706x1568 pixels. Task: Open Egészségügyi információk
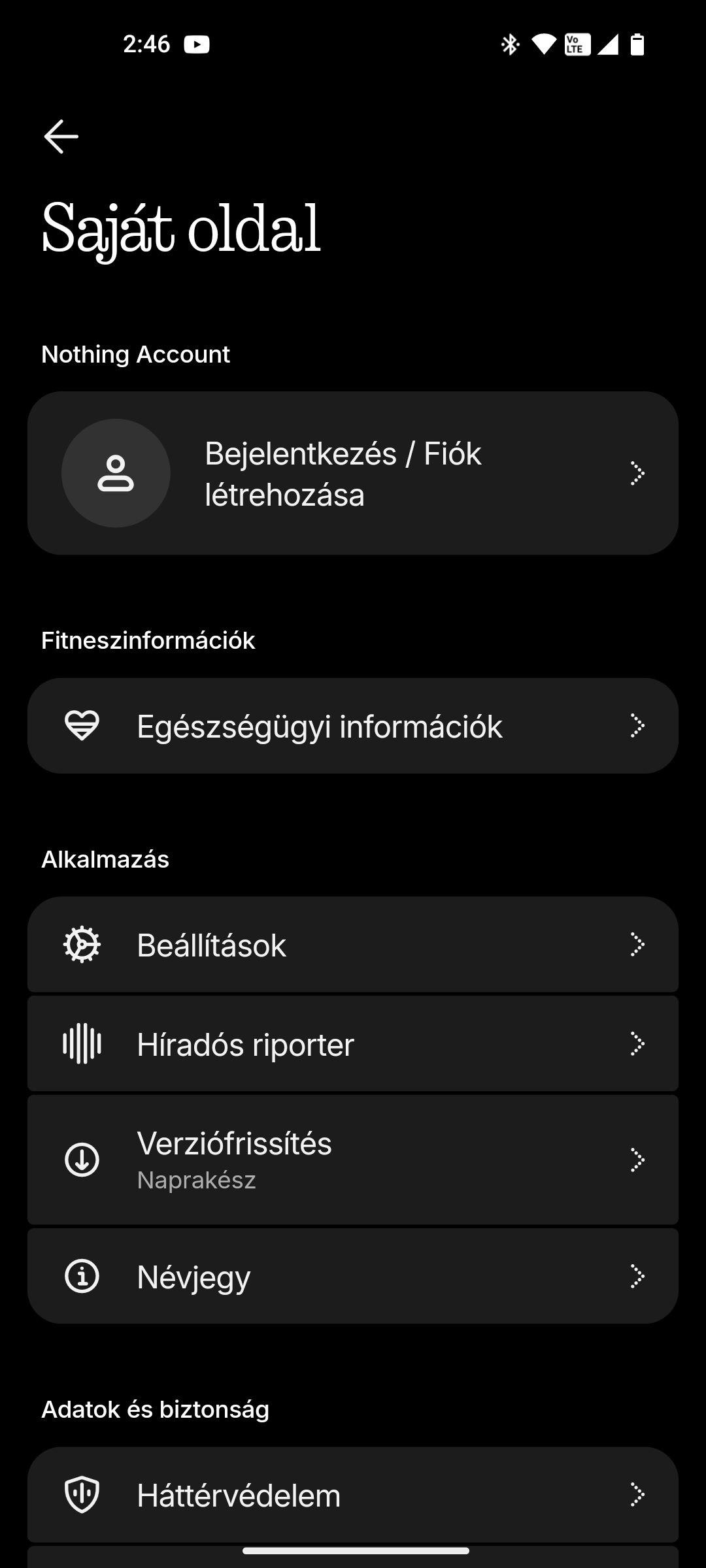353,726
